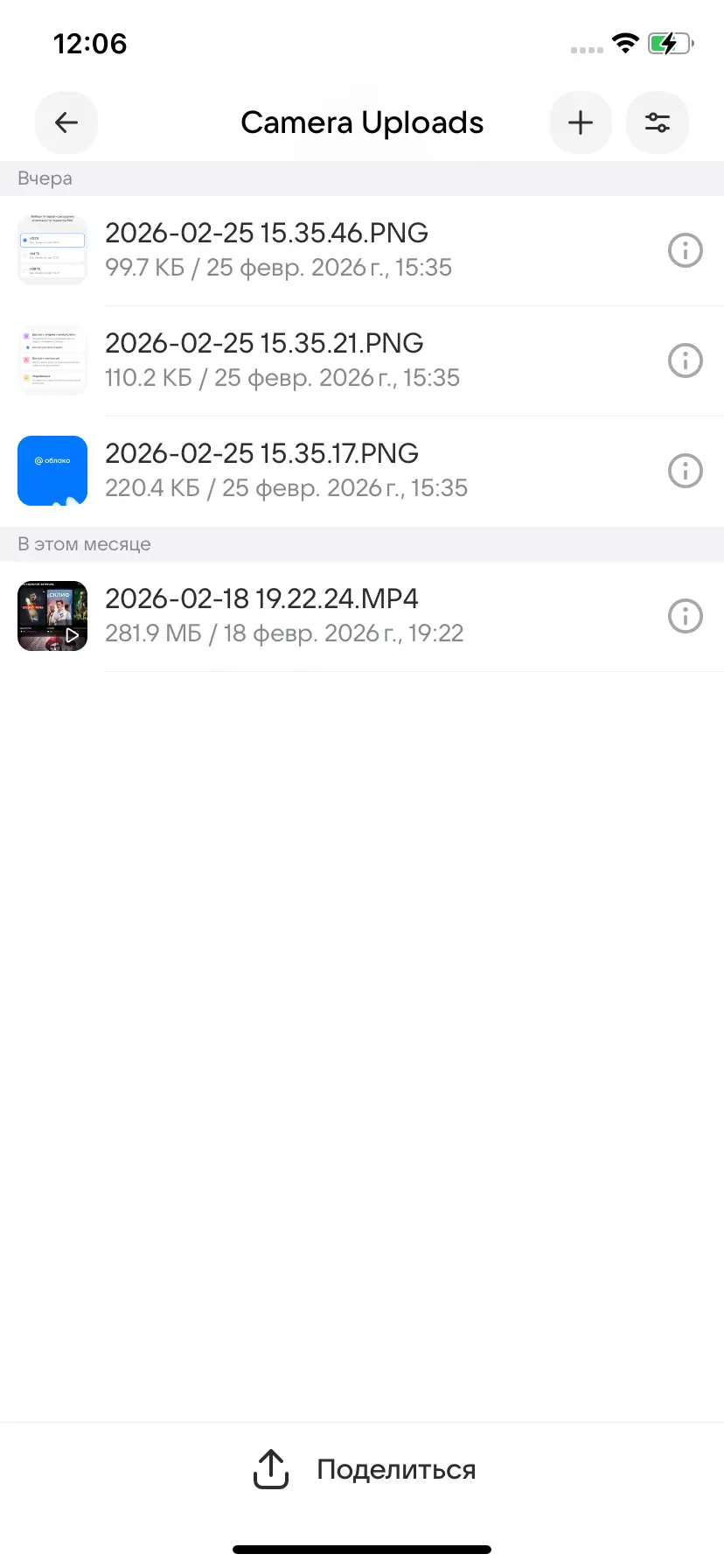Go back from Camera Uploads
The height and width of the screenshot is (1568, 724).
[66, 122]
